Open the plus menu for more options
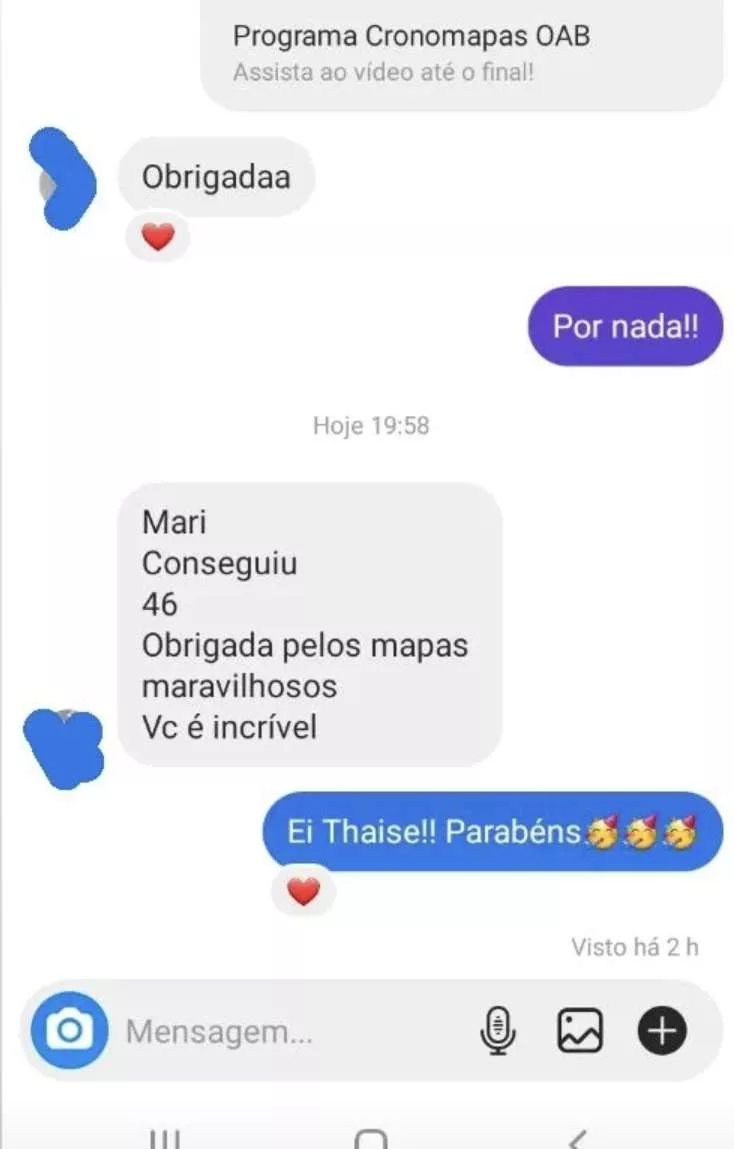Image resolution: width=734 pixels, height=1149 pixels. (662, 1030)
